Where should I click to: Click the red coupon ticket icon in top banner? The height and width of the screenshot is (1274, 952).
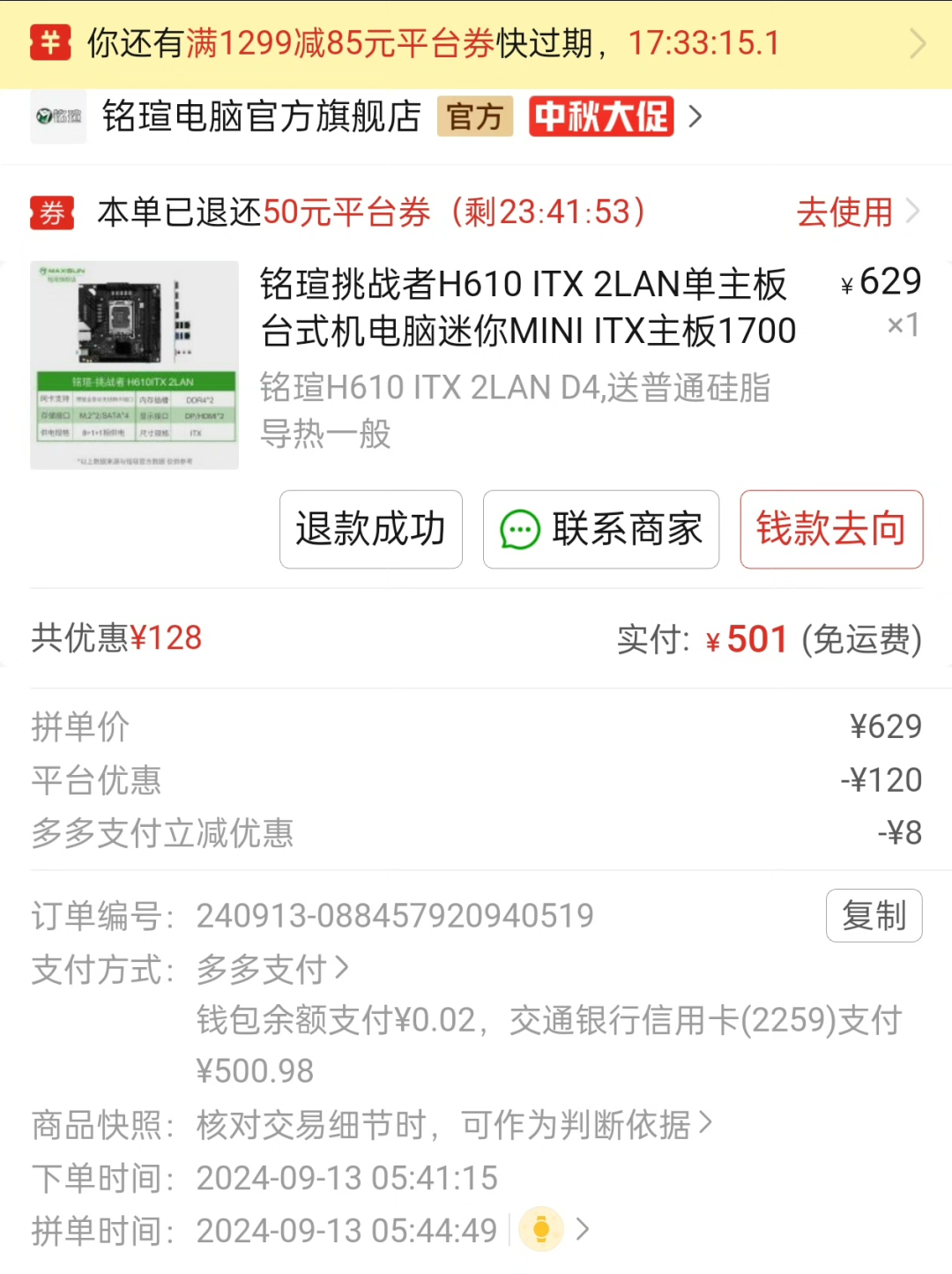pyautogui.click(x=50, y=41)
